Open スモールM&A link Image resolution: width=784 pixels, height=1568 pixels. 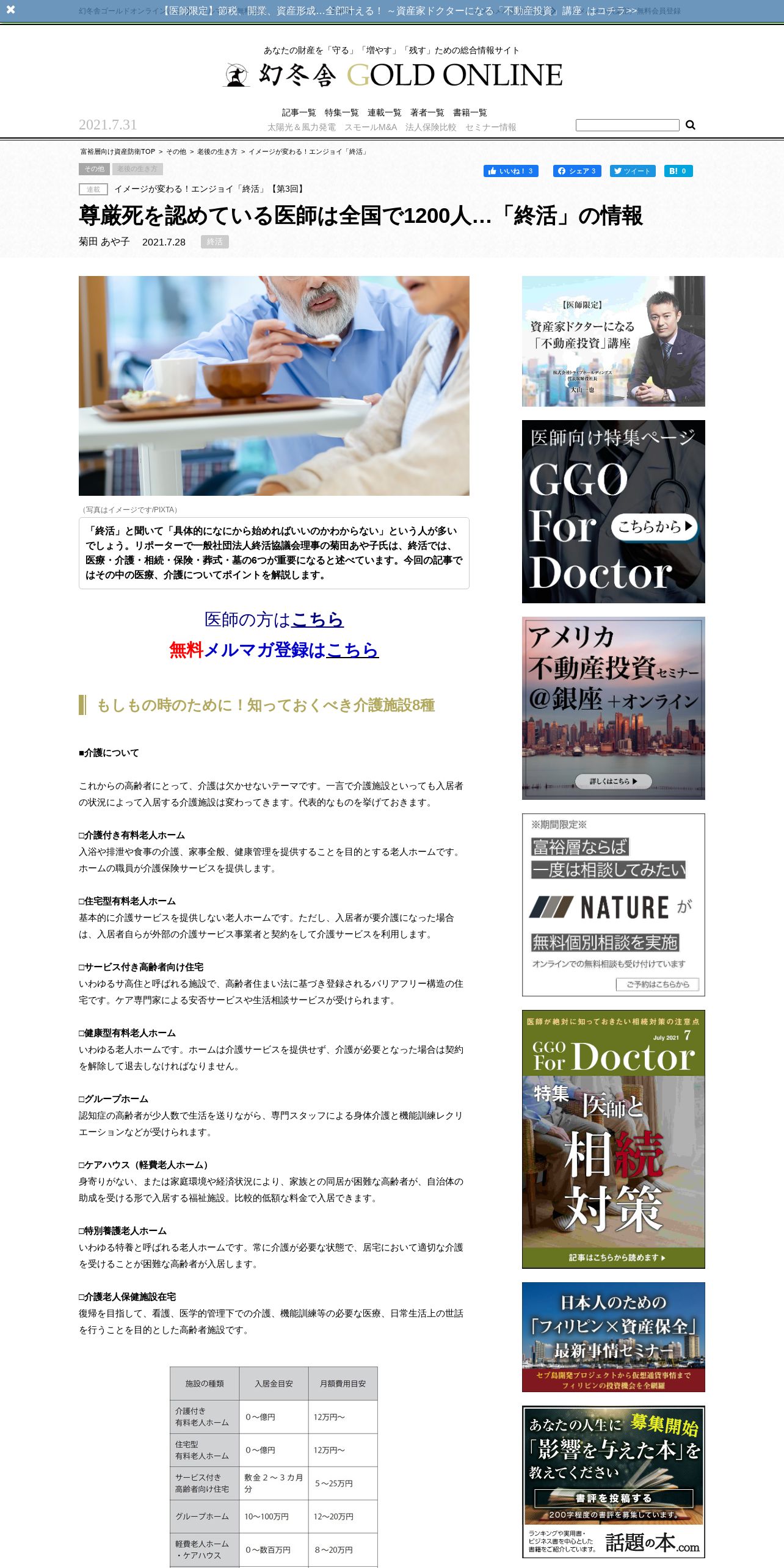371,127
